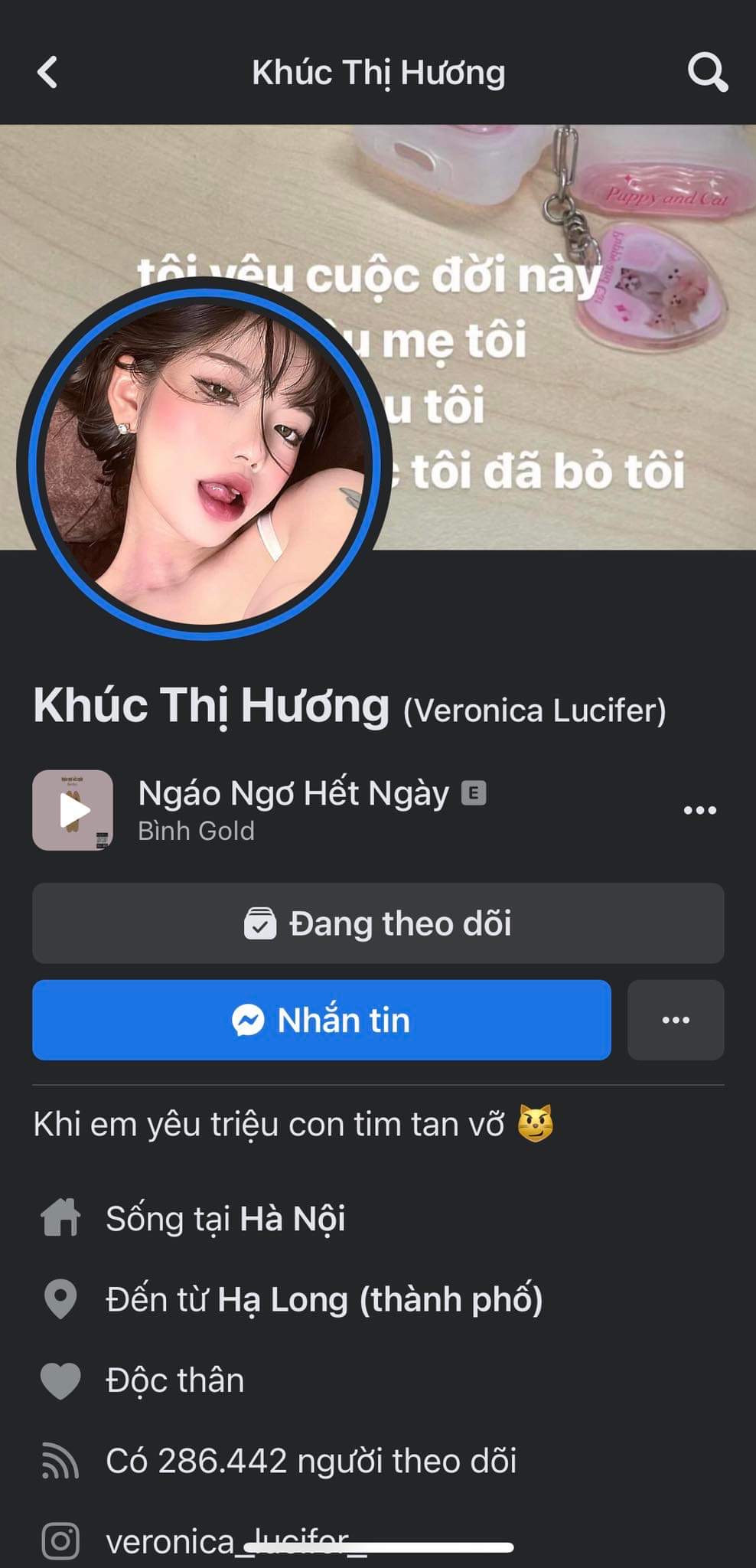Open options for the pinned song
This screenshot has width=756, height=1568.
click(699, 810)
